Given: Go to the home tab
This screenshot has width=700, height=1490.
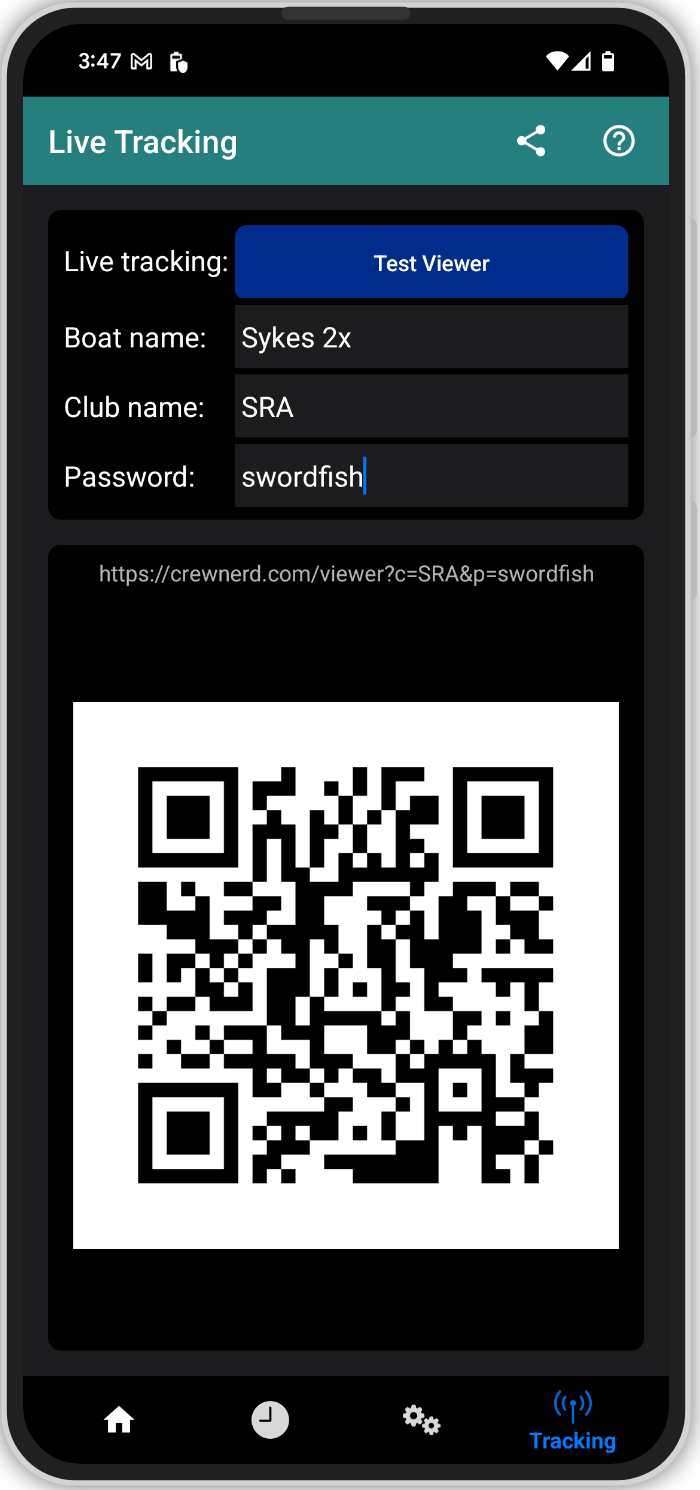Looking at the screenshot, I should [x=119, y=1420].
